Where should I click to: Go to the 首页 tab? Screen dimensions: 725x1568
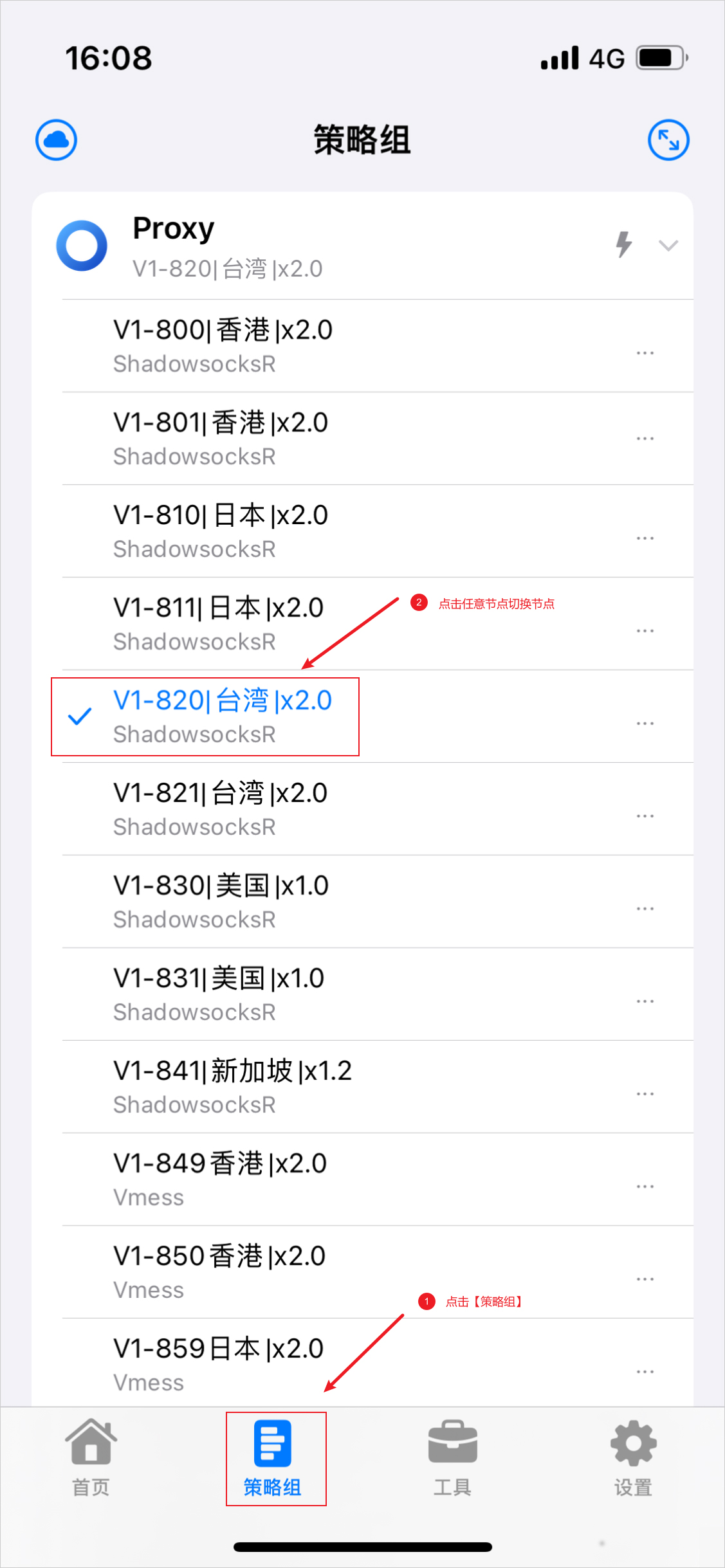[91, 1458]
